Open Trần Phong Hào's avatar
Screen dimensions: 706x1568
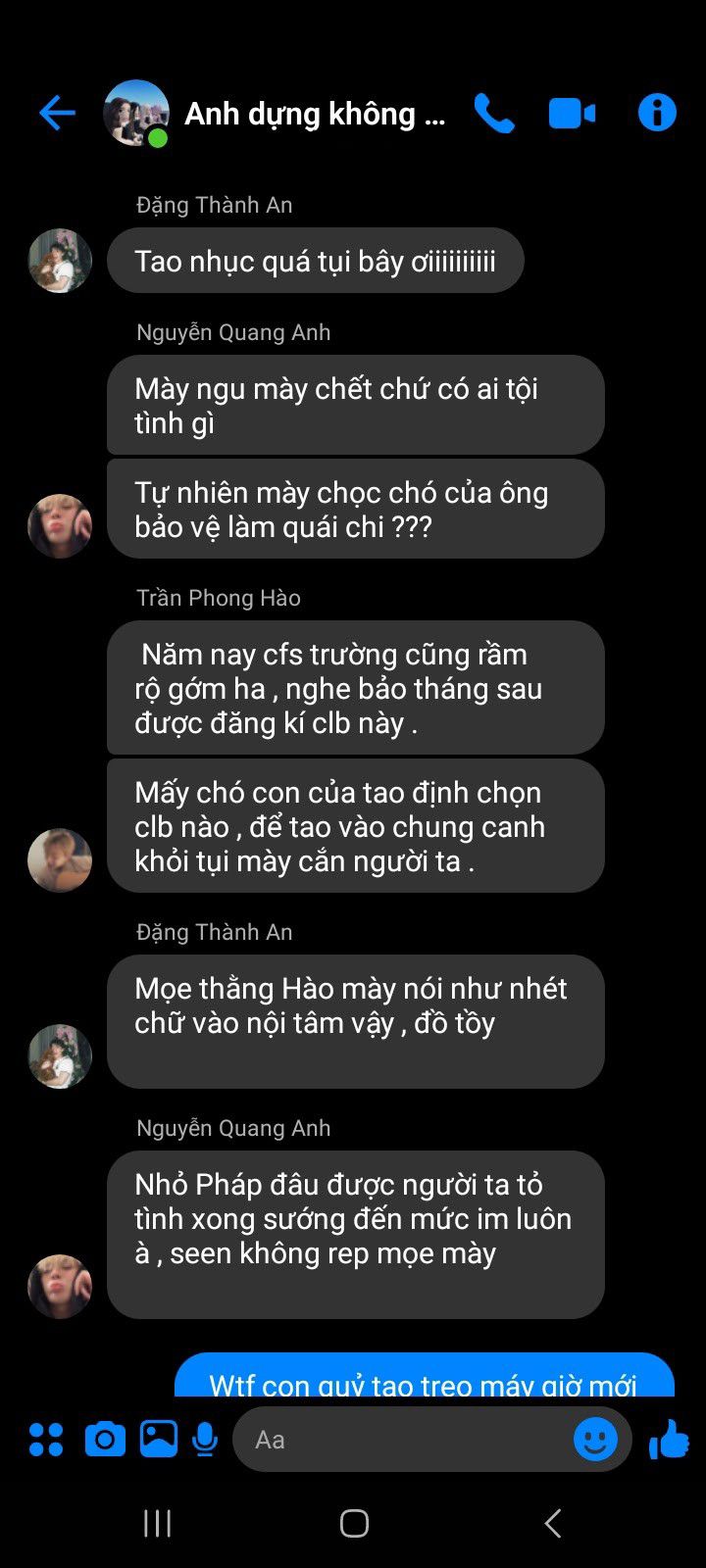60,859
